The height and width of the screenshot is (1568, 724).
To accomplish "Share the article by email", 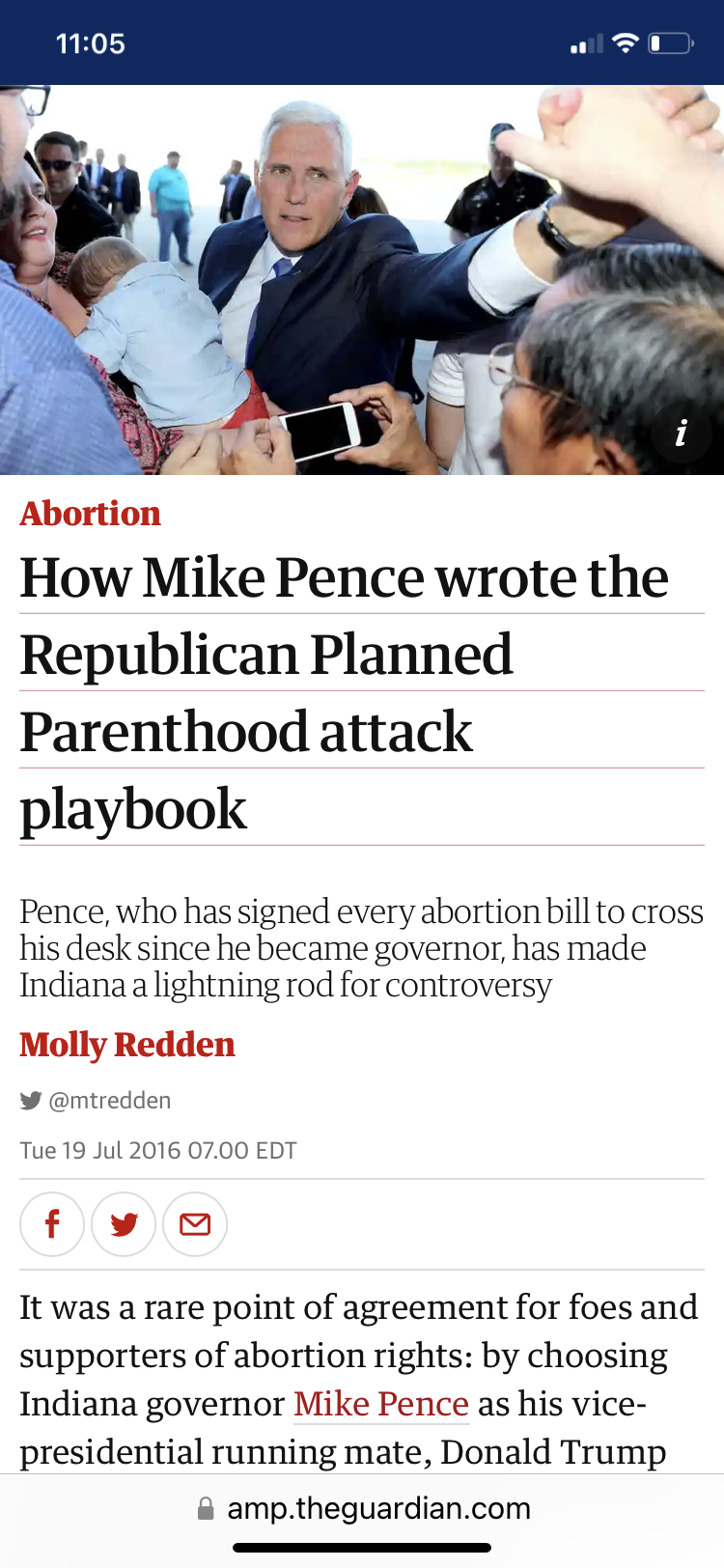I will click(195, 1224).
